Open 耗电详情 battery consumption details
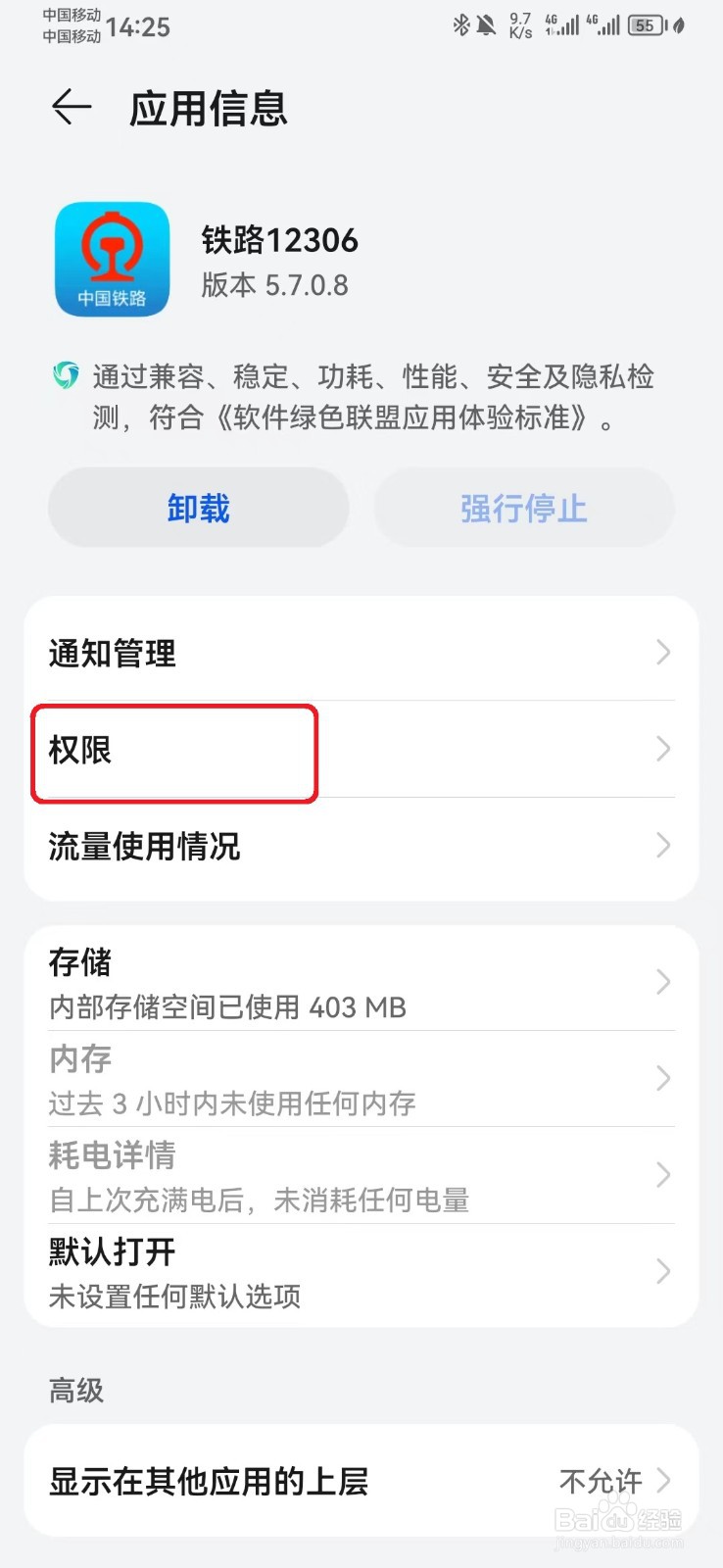723x1568 pixels. point(361,1176)
